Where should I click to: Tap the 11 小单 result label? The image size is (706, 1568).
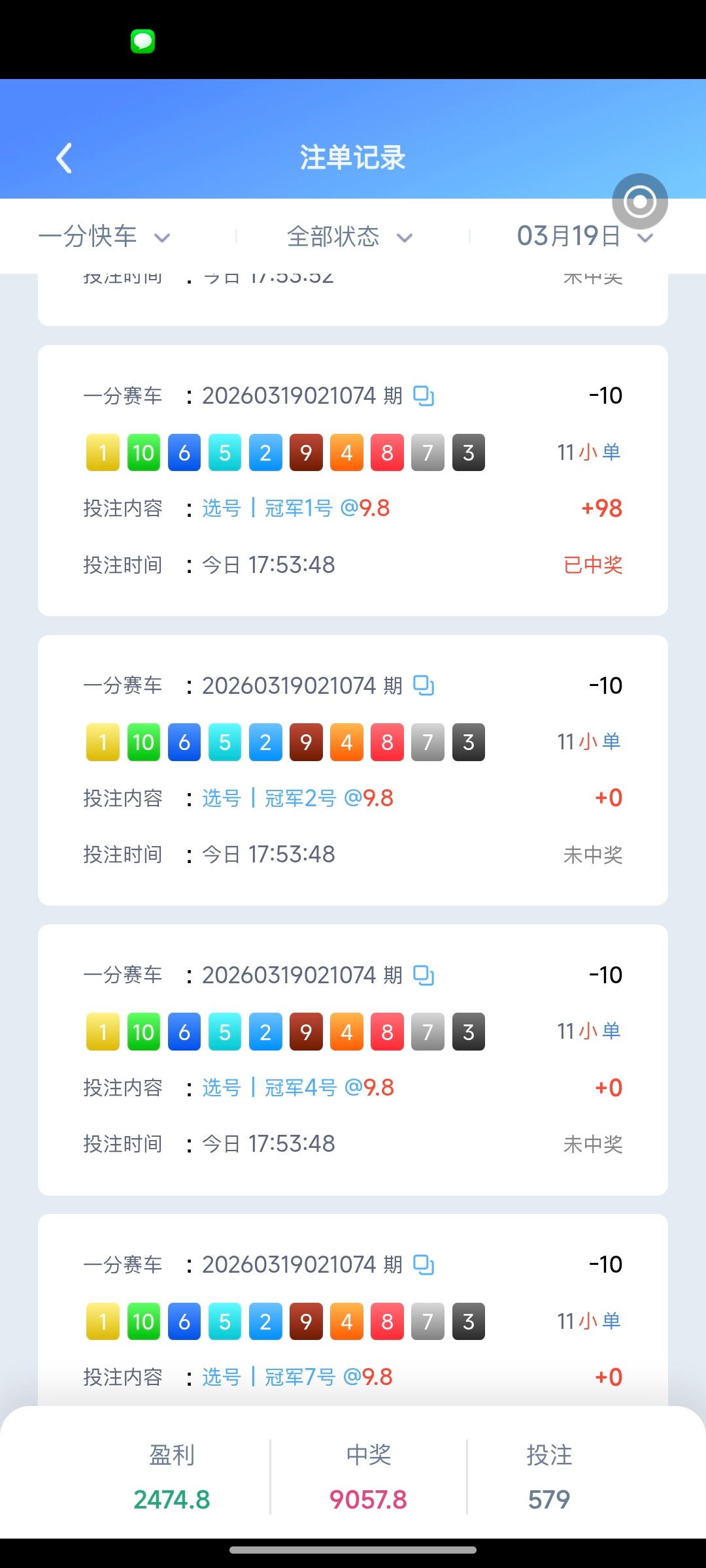click(588, 451)
